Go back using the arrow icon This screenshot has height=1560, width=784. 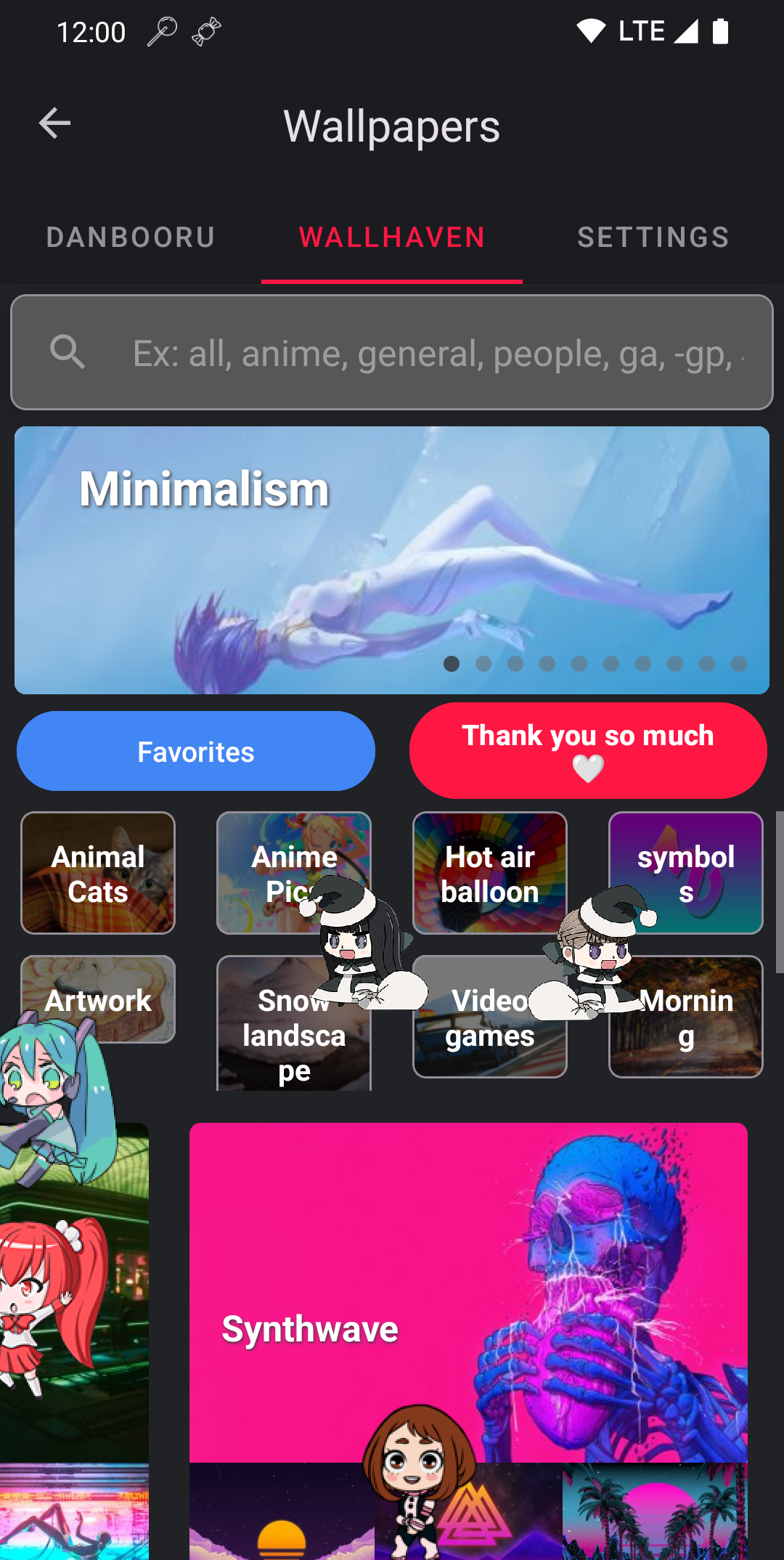(x=54, y=123)
